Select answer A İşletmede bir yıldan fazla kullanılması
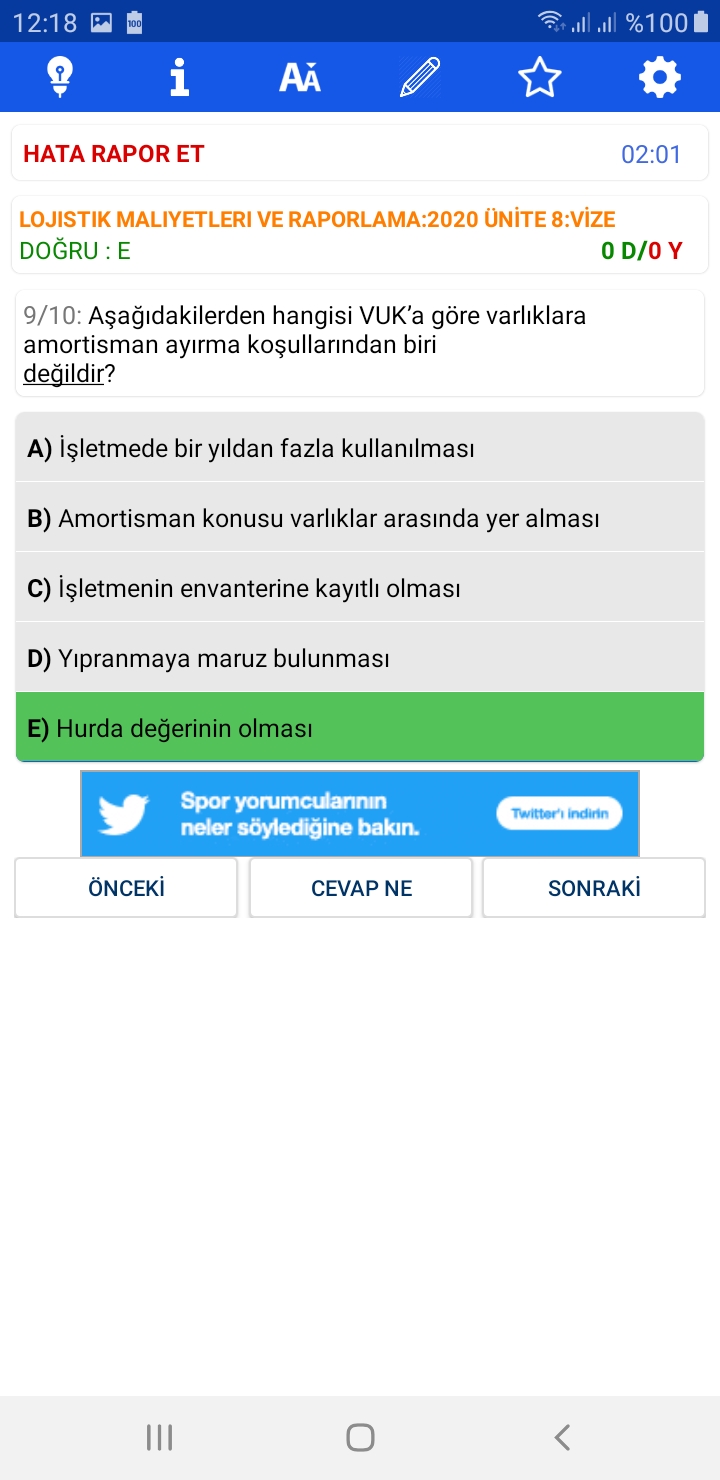 [x=360, y=448]
